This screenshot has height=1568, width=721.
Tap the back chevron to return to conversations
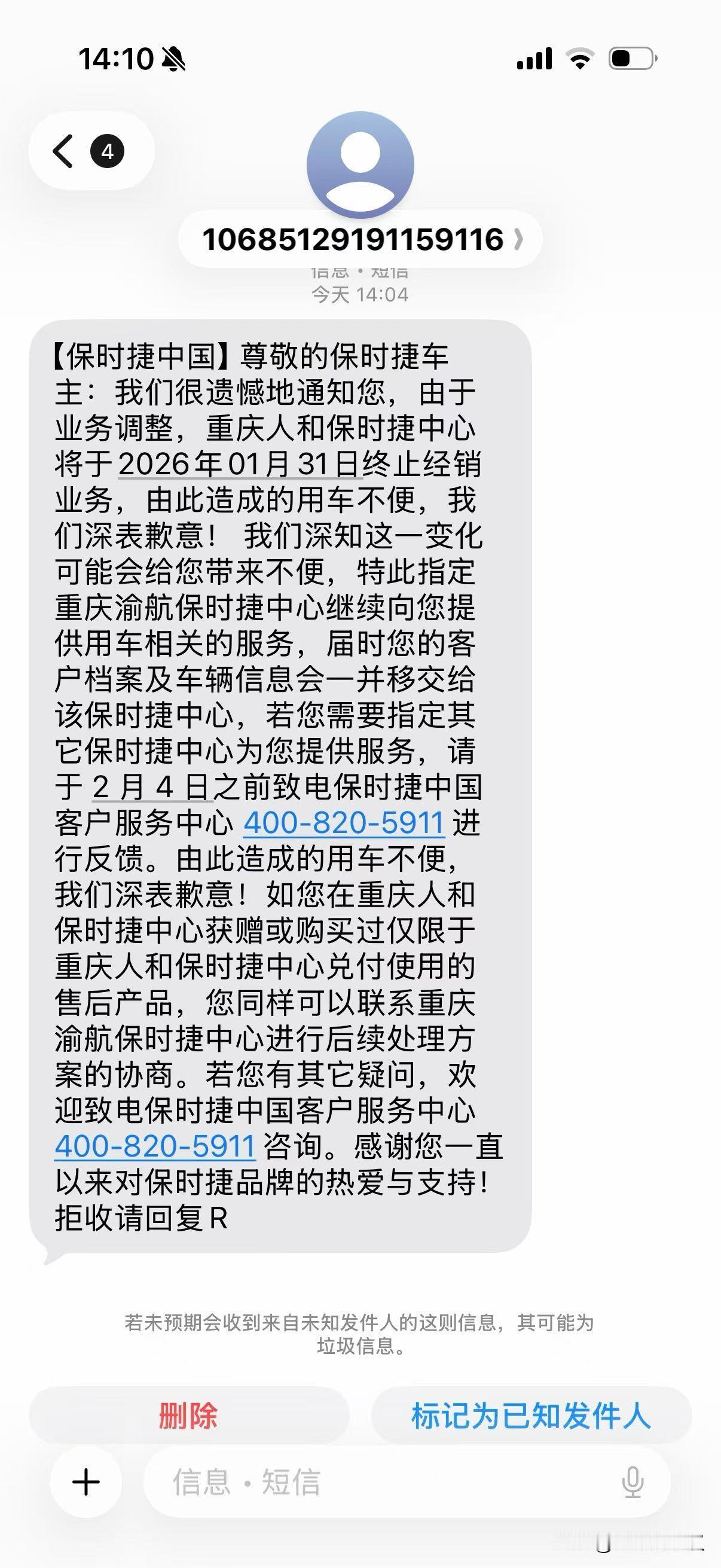tap(63, 151)
